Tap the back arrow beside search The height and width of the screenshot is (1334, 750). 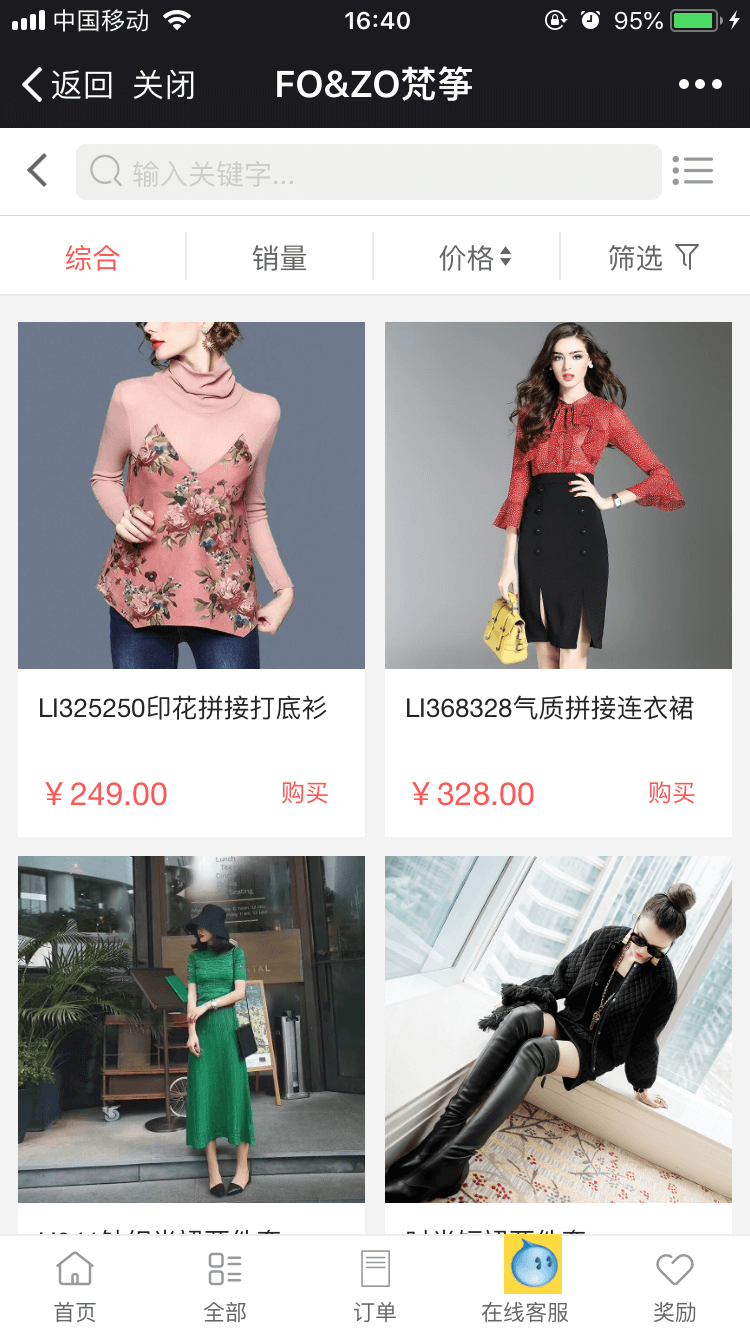[38, 171]
